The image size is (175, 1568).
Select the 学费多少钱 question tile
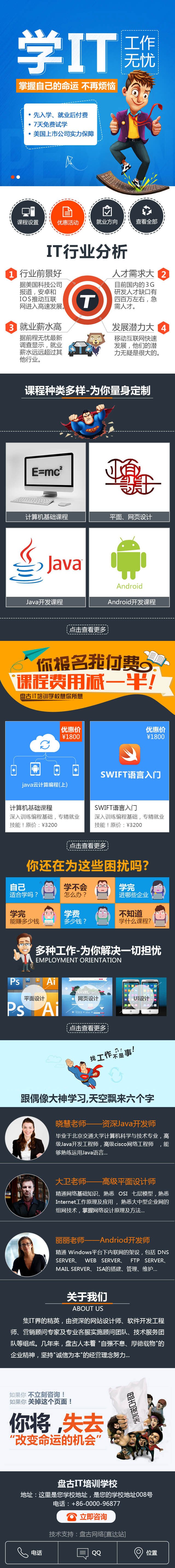tap(87, 916)
